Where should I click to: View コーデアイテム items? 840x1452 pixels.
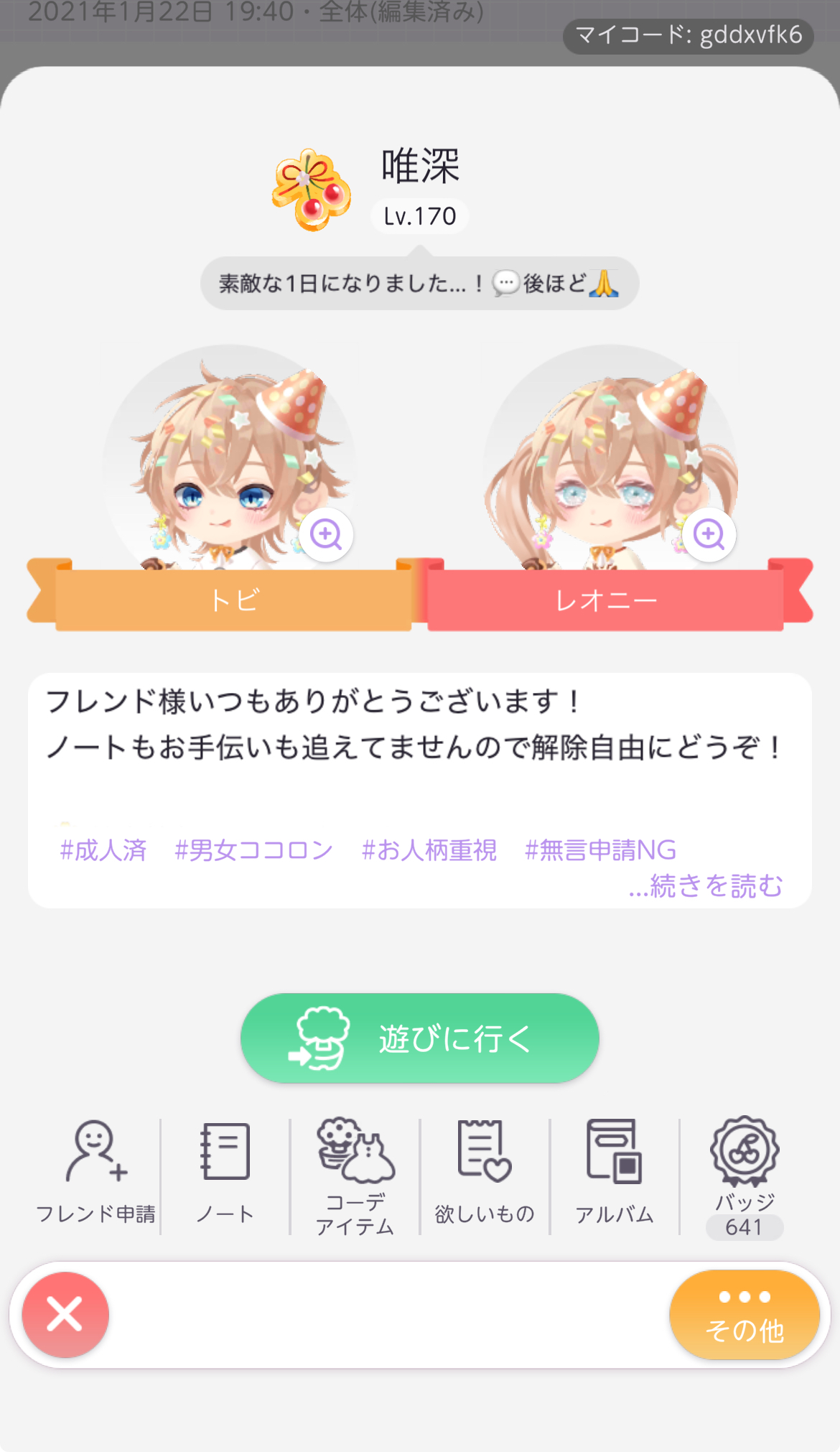pyautogui.click(x=355, y=1175)
